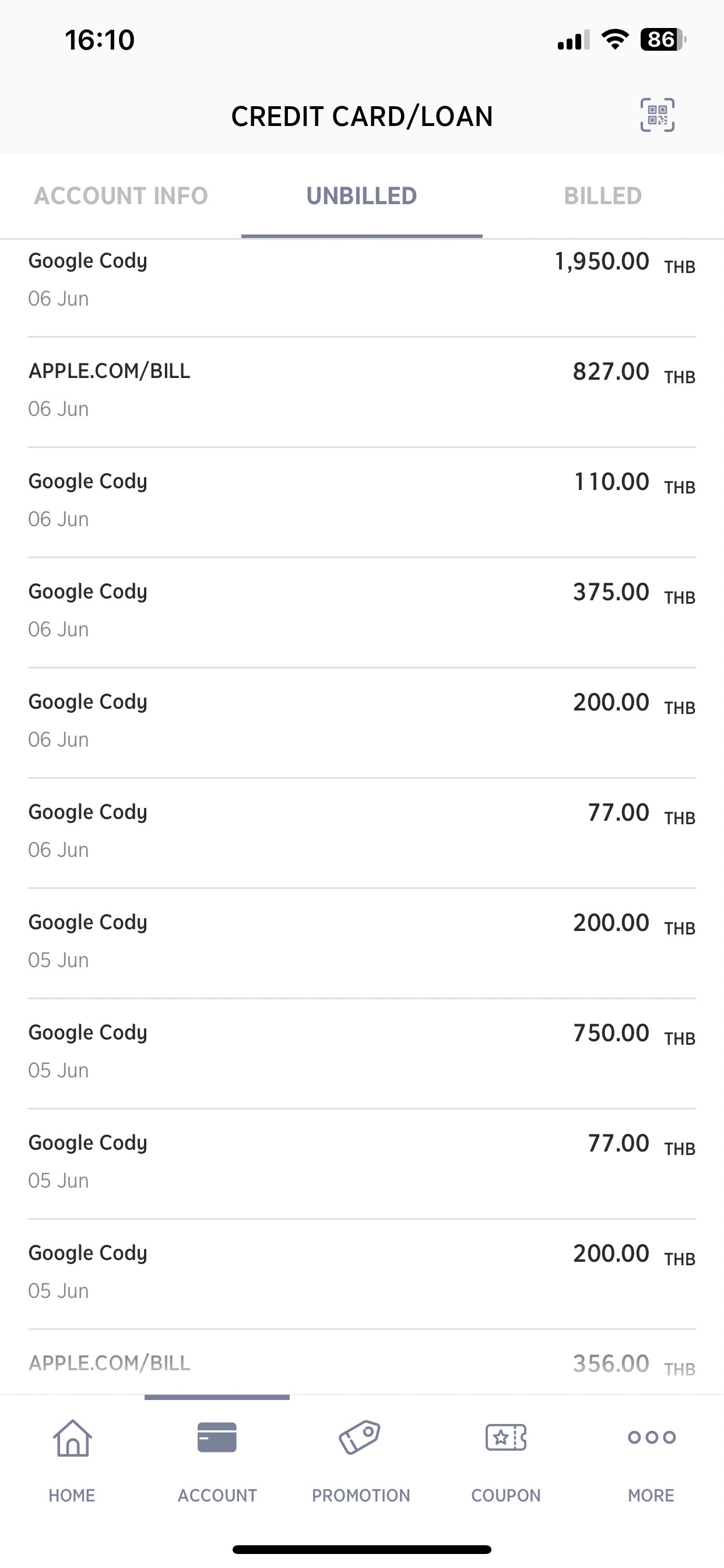View the 110.00 THB Google Cody transaction
The width and height of the screenshot is (724, 1568).
pyautogui.click(x=362, y=502)
